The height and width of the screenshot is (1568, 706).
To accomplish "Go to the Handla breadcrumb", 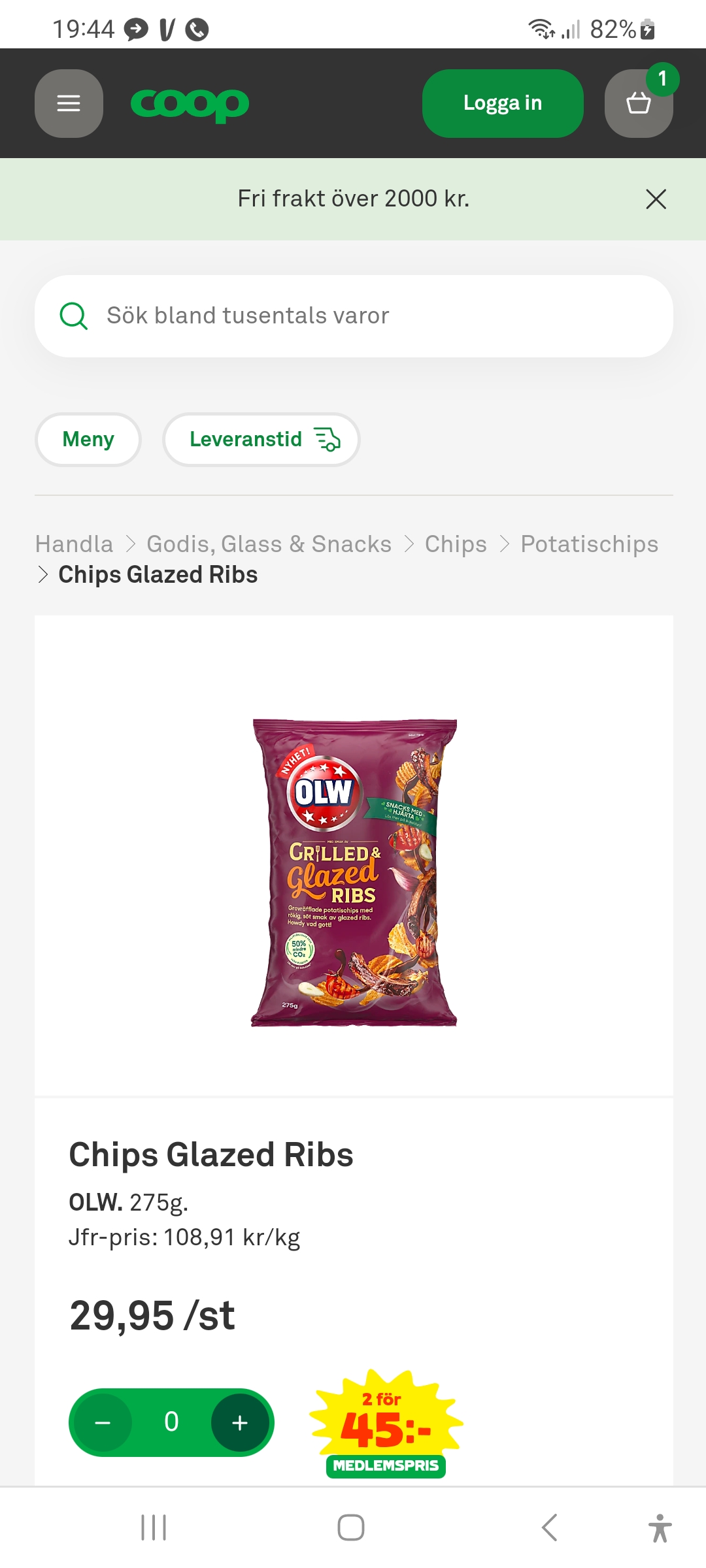I will 74,544.
